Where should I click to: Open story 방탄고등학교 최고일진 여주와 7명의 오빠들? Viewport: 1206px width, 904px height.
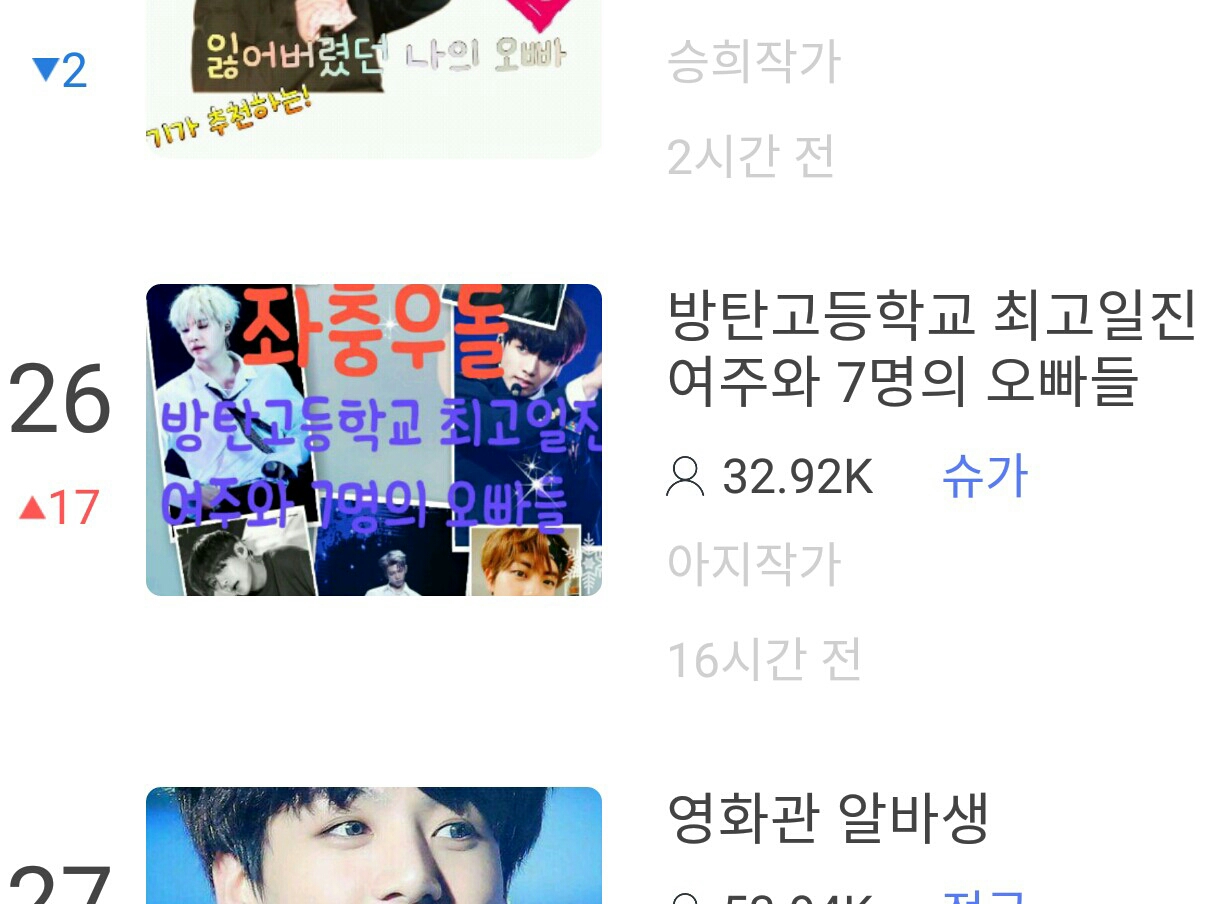tap(930, 348)
